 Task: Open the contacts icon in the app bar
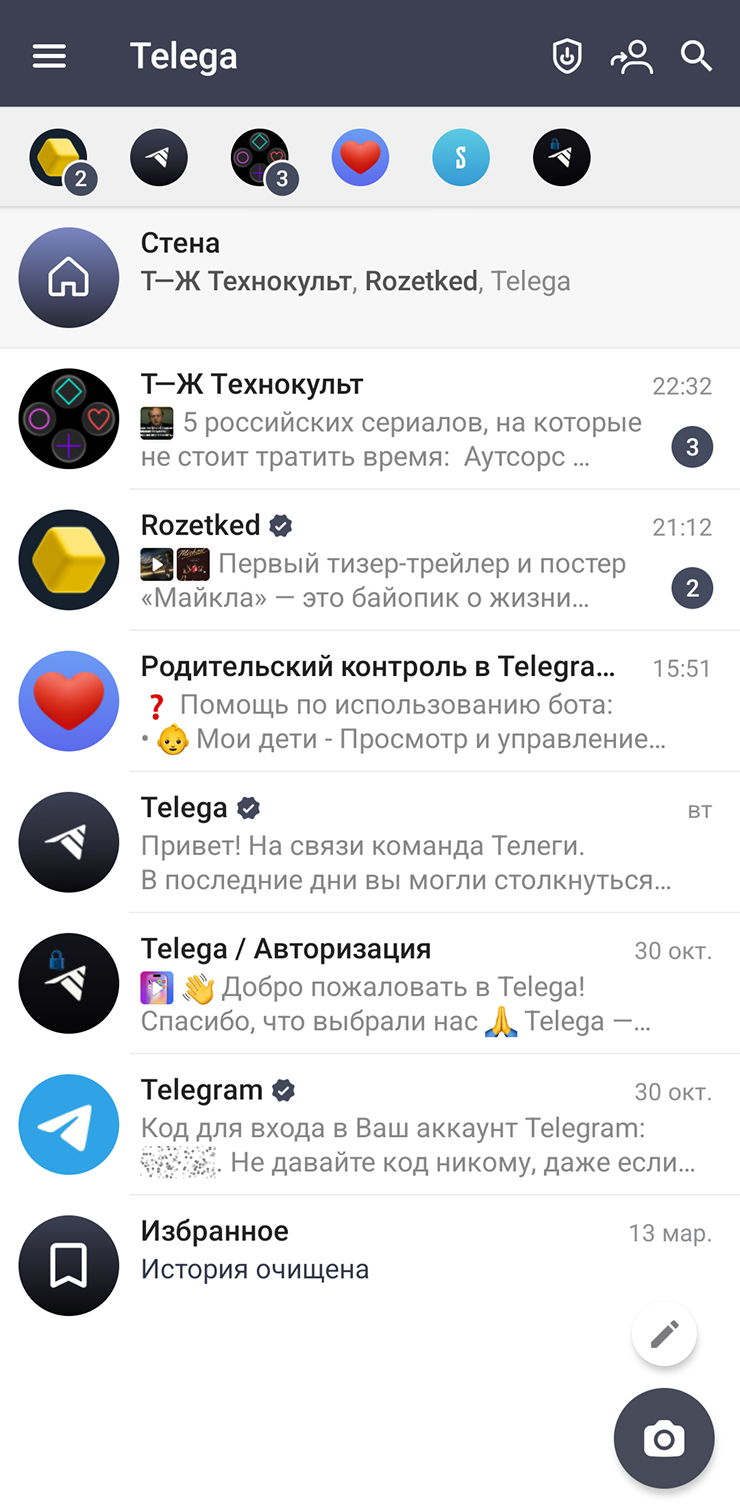tap(632, 57)
